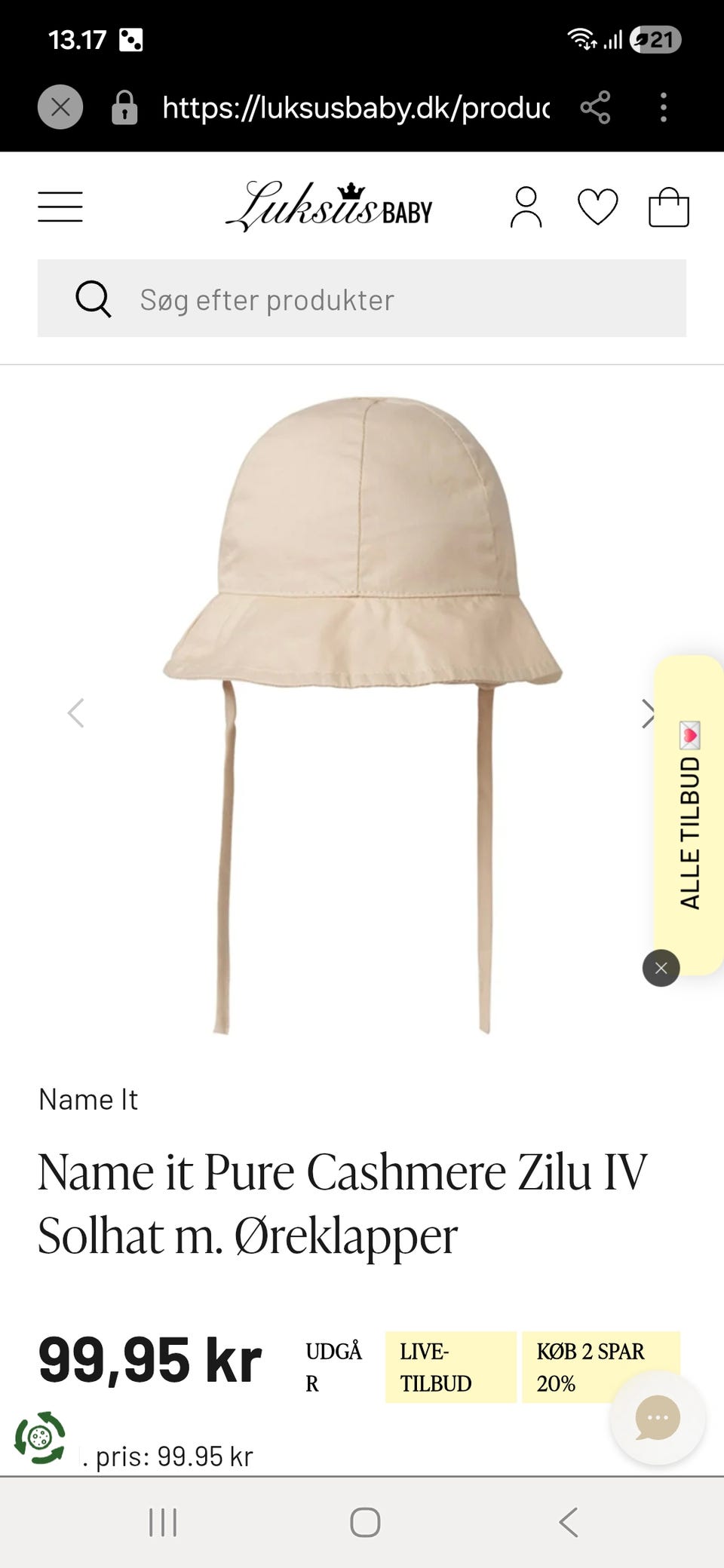Start a customer chat
Screen dimensions: 724x1568
tap(658, 1418)
